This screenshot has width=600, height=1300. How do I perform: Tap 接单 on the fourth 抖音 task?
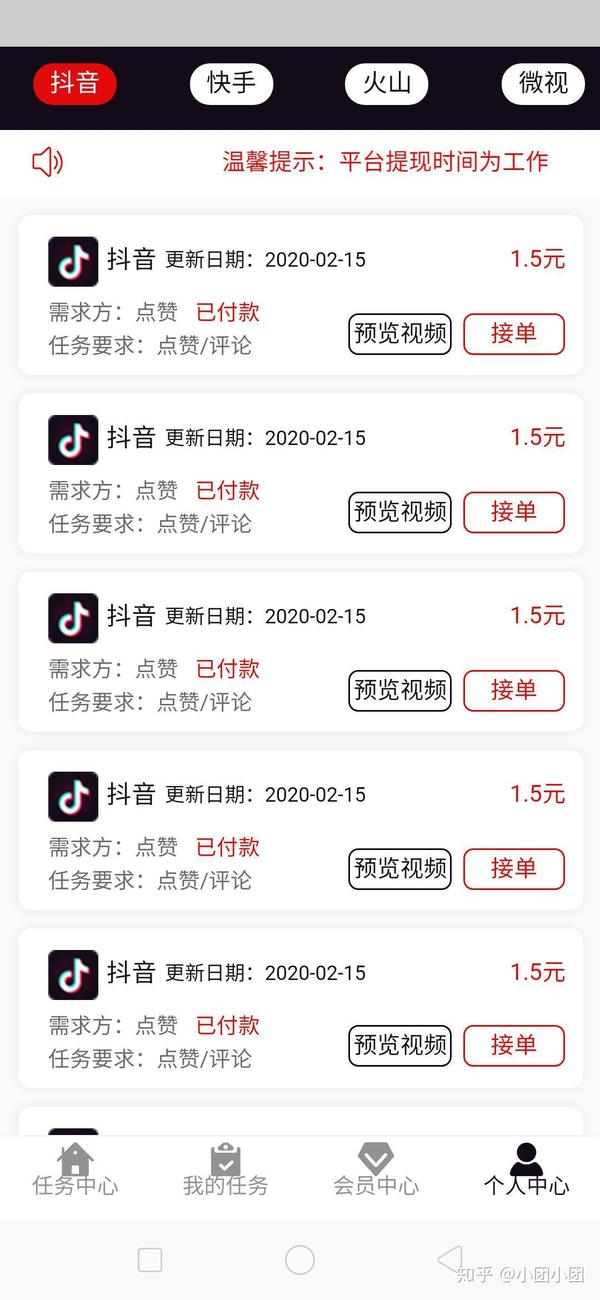[514, 868]
